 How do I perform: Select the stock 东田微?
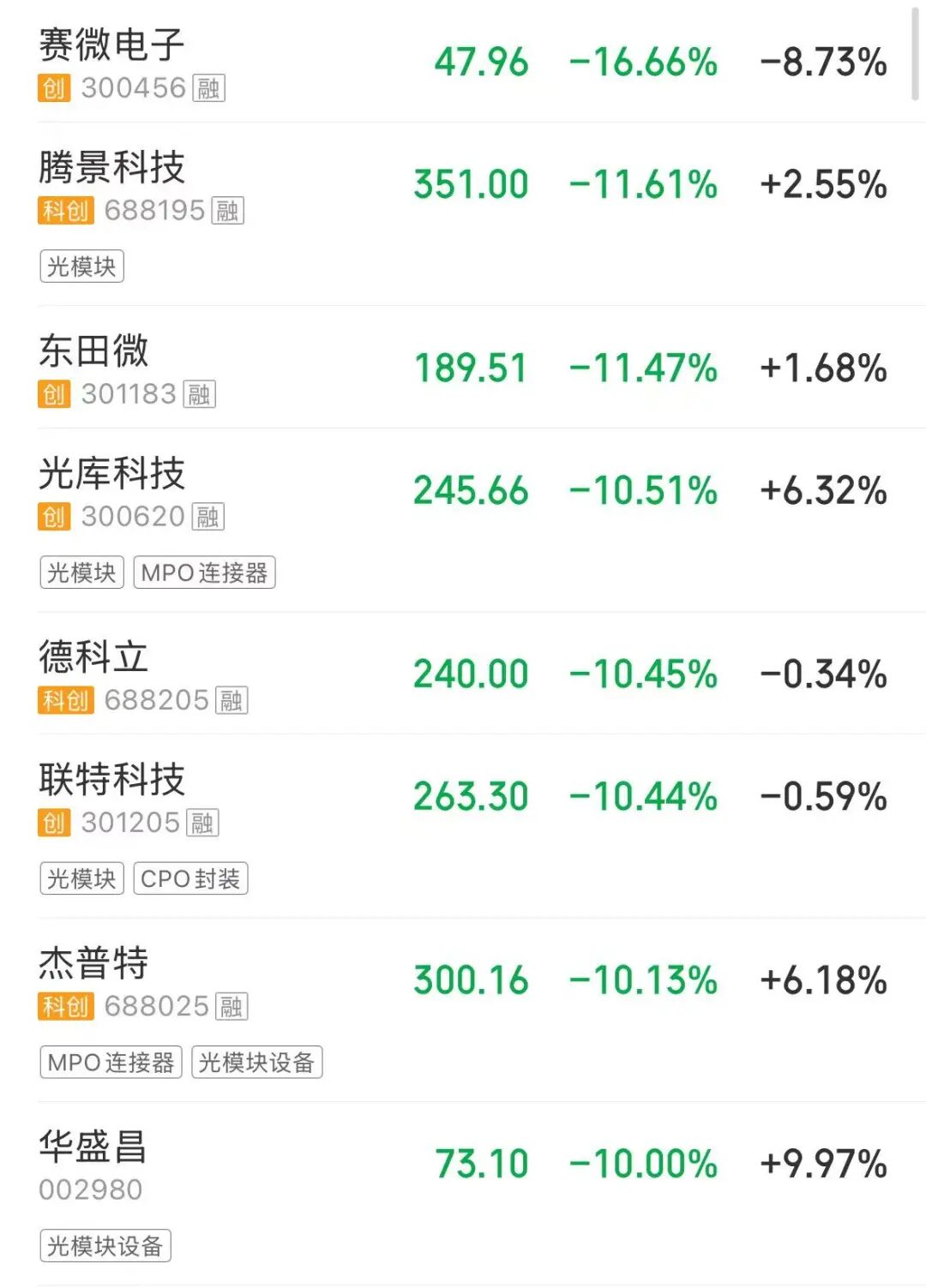tap(90, 351)
